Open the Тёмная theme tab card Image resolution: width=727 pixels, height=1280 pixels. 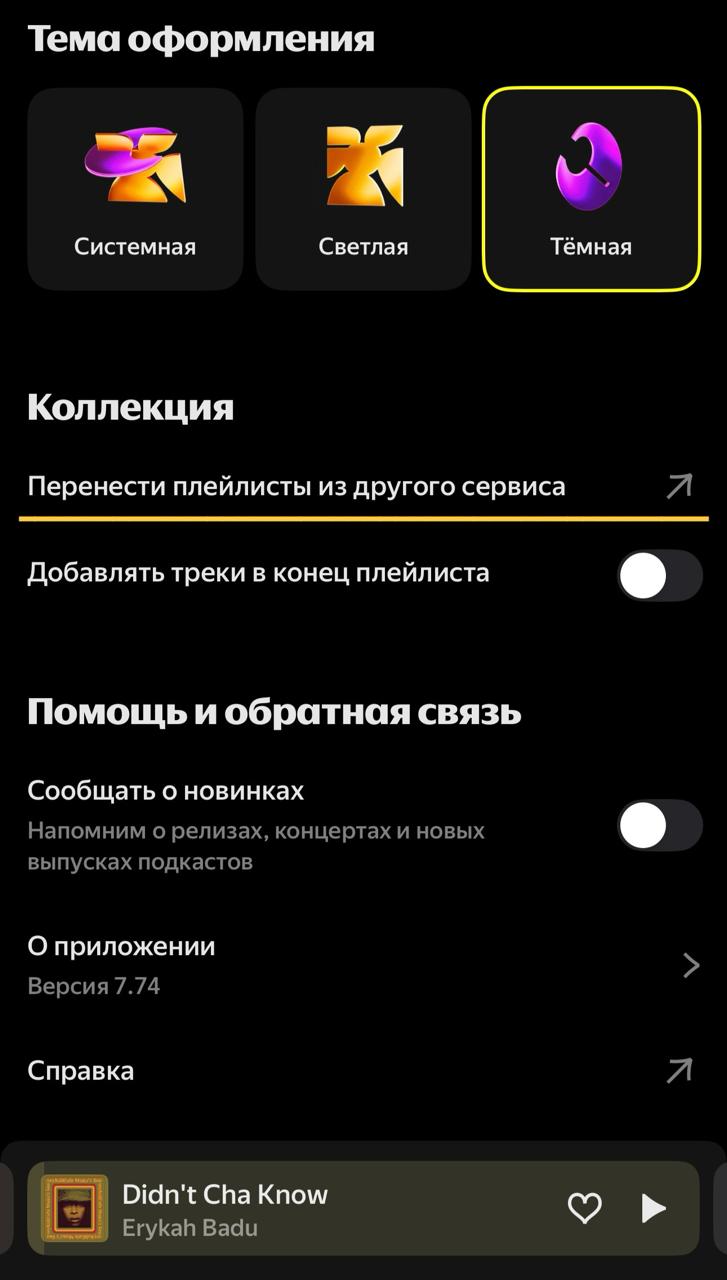pyautogui.click(x=592, y=189)
